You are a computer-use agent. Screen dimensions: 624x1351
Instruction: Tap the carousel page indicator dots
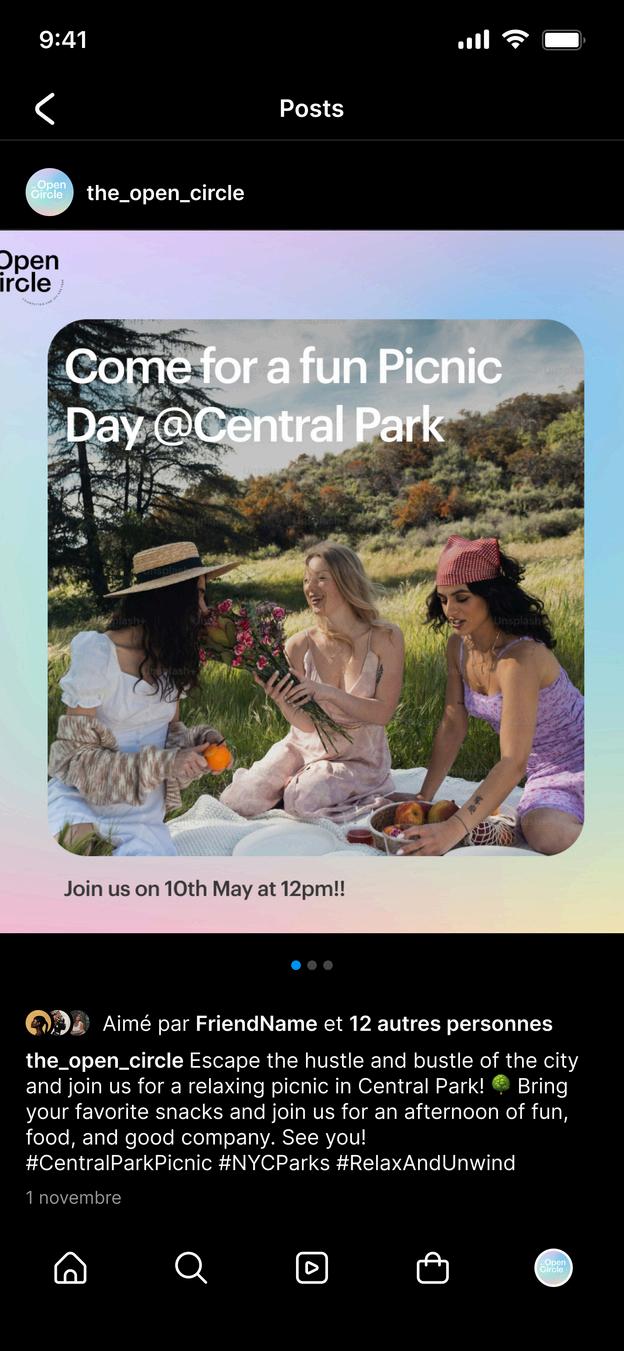pos(312,965)
